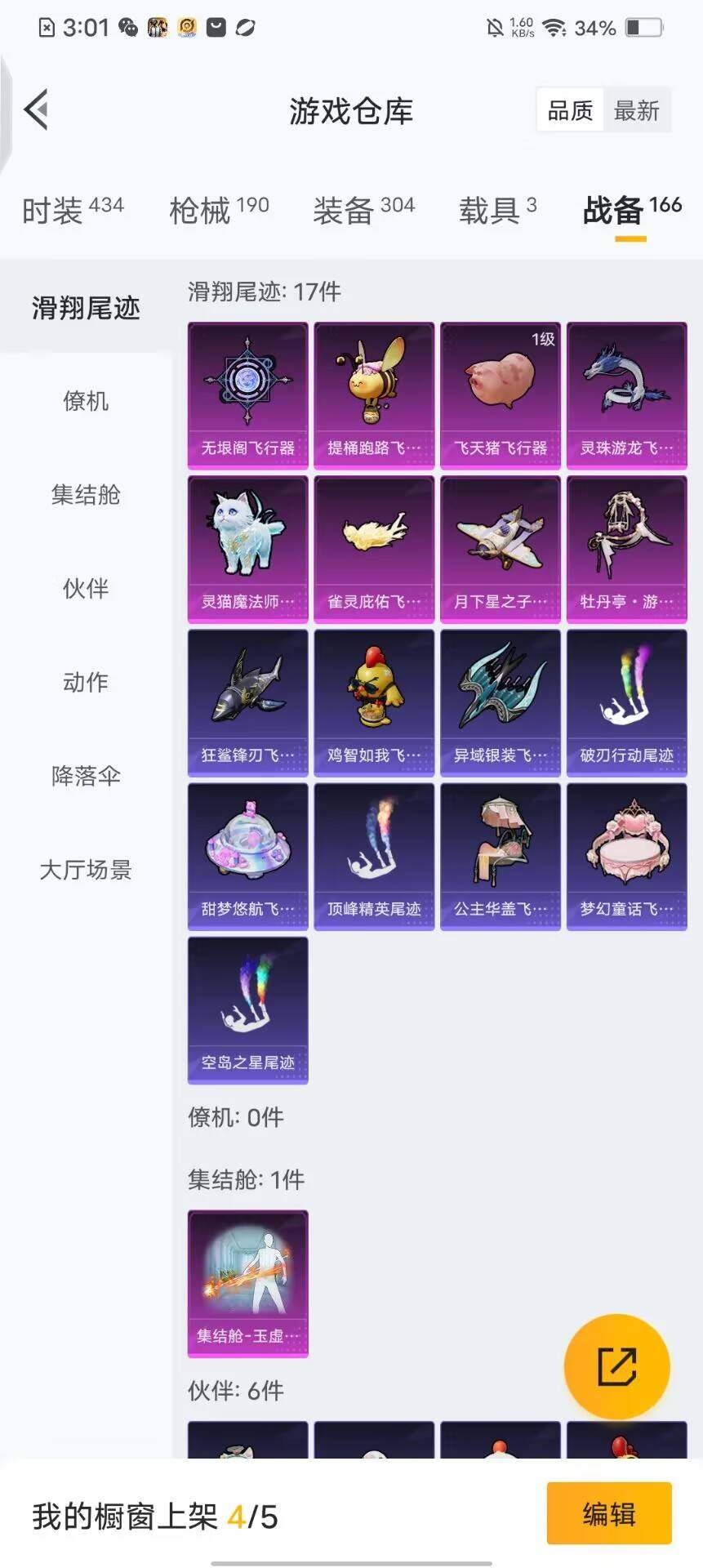Sort items by 品质 quality
703x1568 pixels.
pyautogui.click(x=570, y=110)
